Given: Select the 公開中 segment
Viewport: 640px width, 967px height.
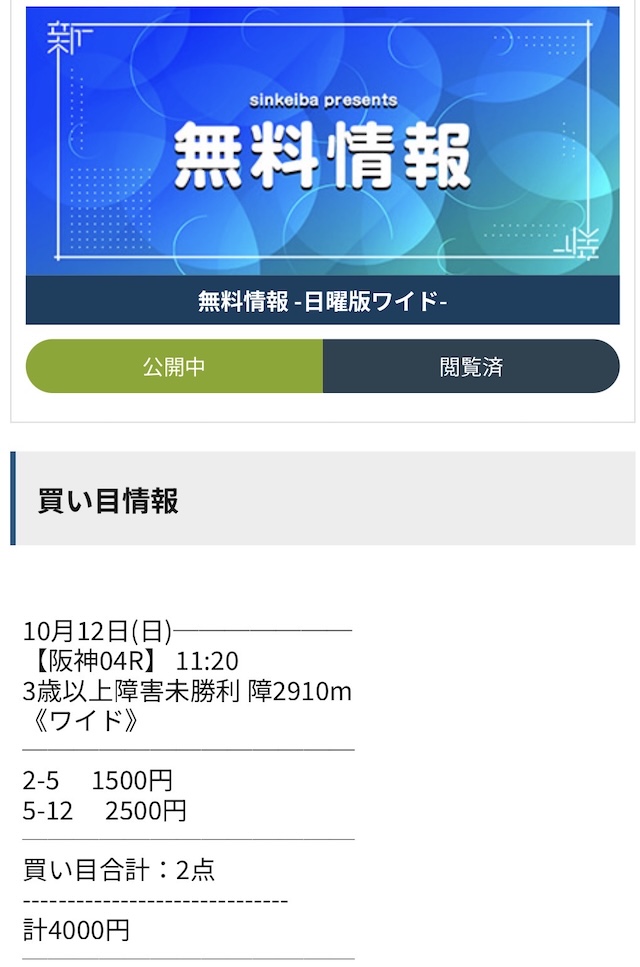Looking at the screenshot, I should (174, 366).
